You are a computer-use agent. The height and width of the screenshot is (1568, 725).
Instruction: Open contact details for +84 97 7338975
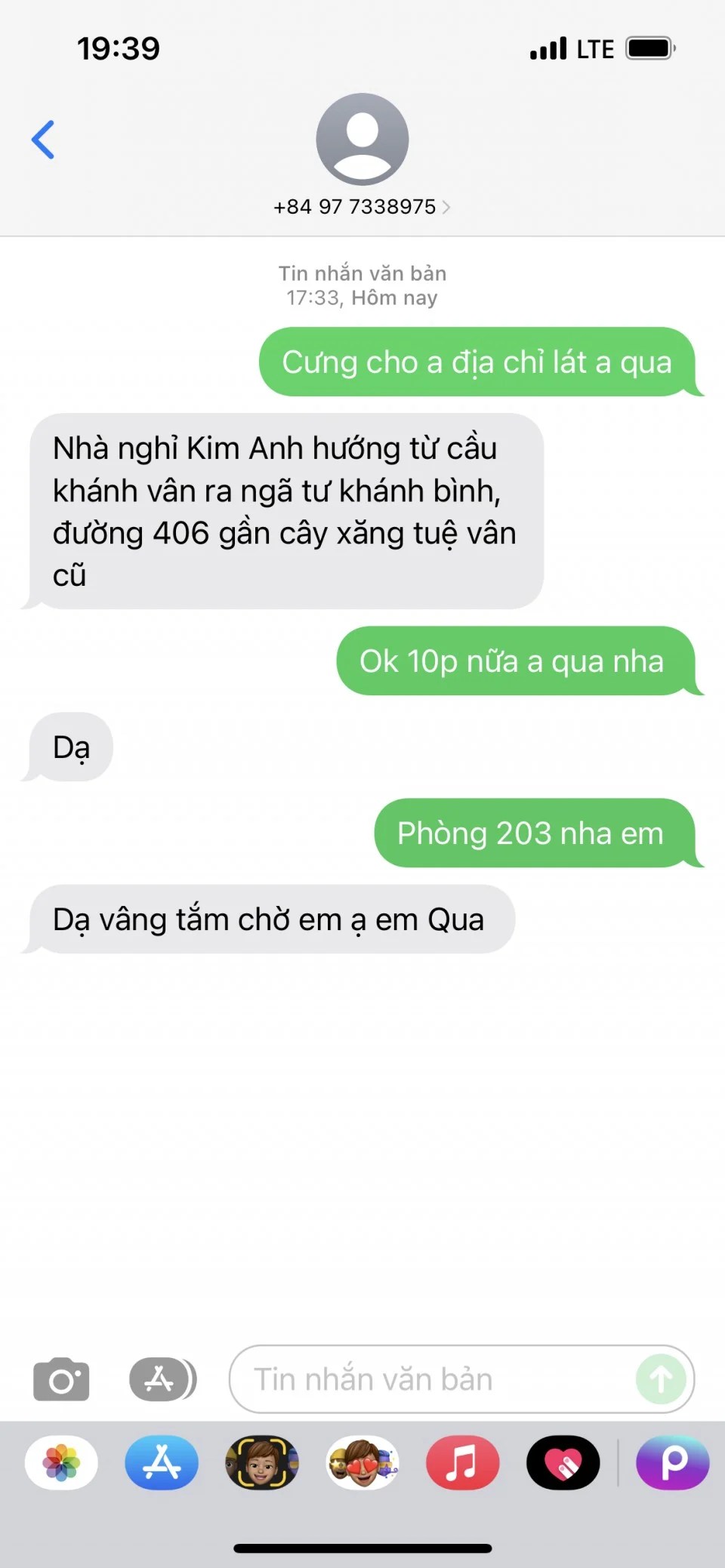tap(362, 206)
